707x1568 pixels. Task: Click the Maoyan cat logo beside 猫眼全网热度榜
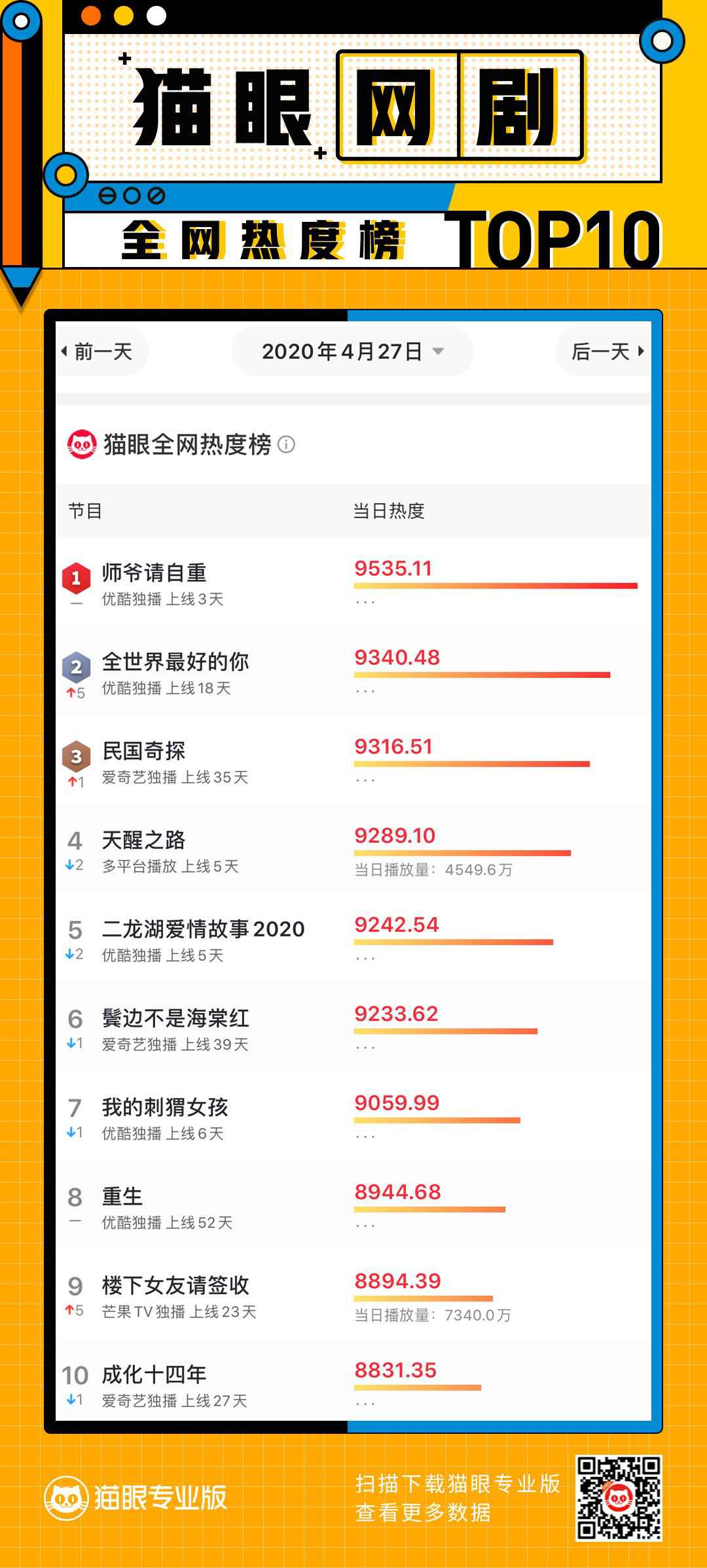coord(82,444)
